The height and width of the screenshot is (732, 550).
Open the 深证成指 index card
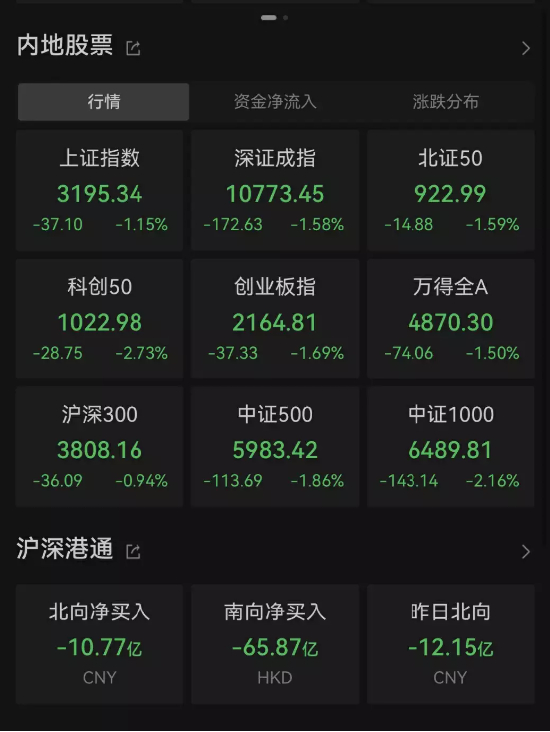coord(275,190)
